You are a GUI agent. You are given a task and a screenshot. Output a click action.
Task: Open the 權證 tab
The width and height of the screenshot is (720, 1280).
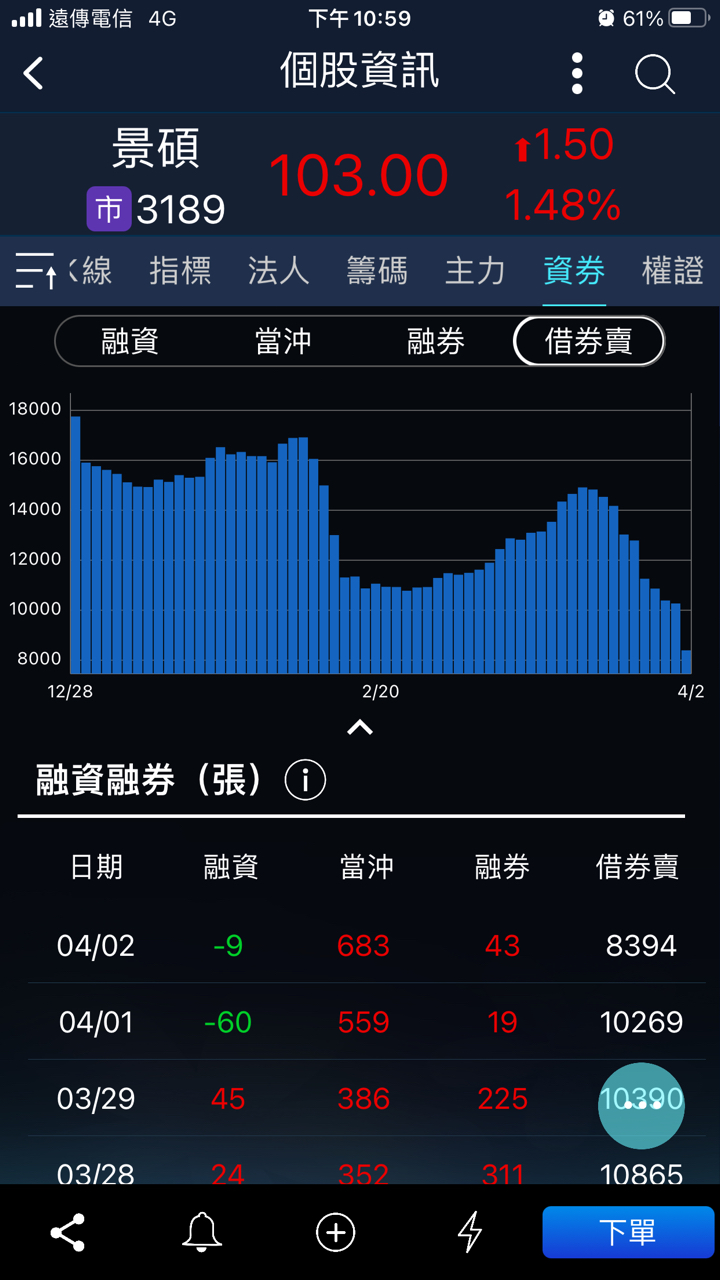coord(671,271)
